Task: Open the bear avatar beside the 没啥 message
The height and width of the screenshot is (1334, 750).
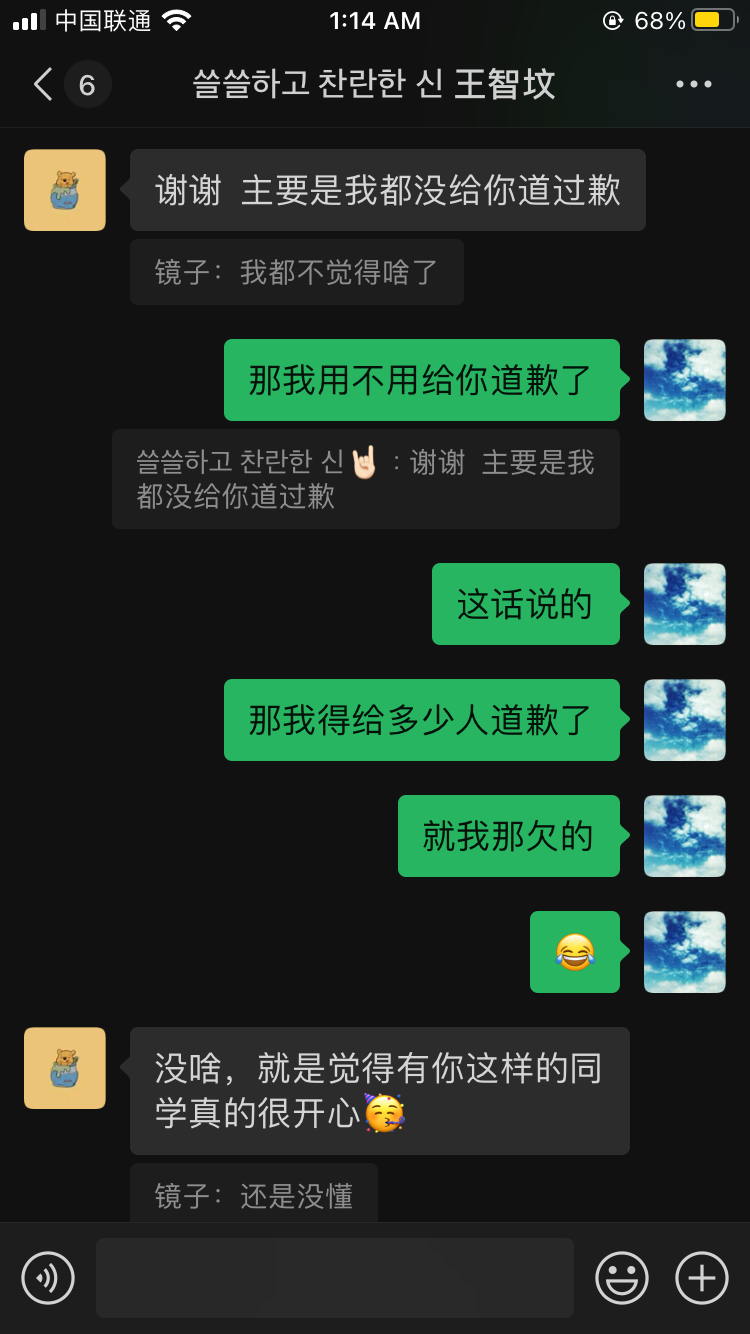Action: [x=65, y=1068]
